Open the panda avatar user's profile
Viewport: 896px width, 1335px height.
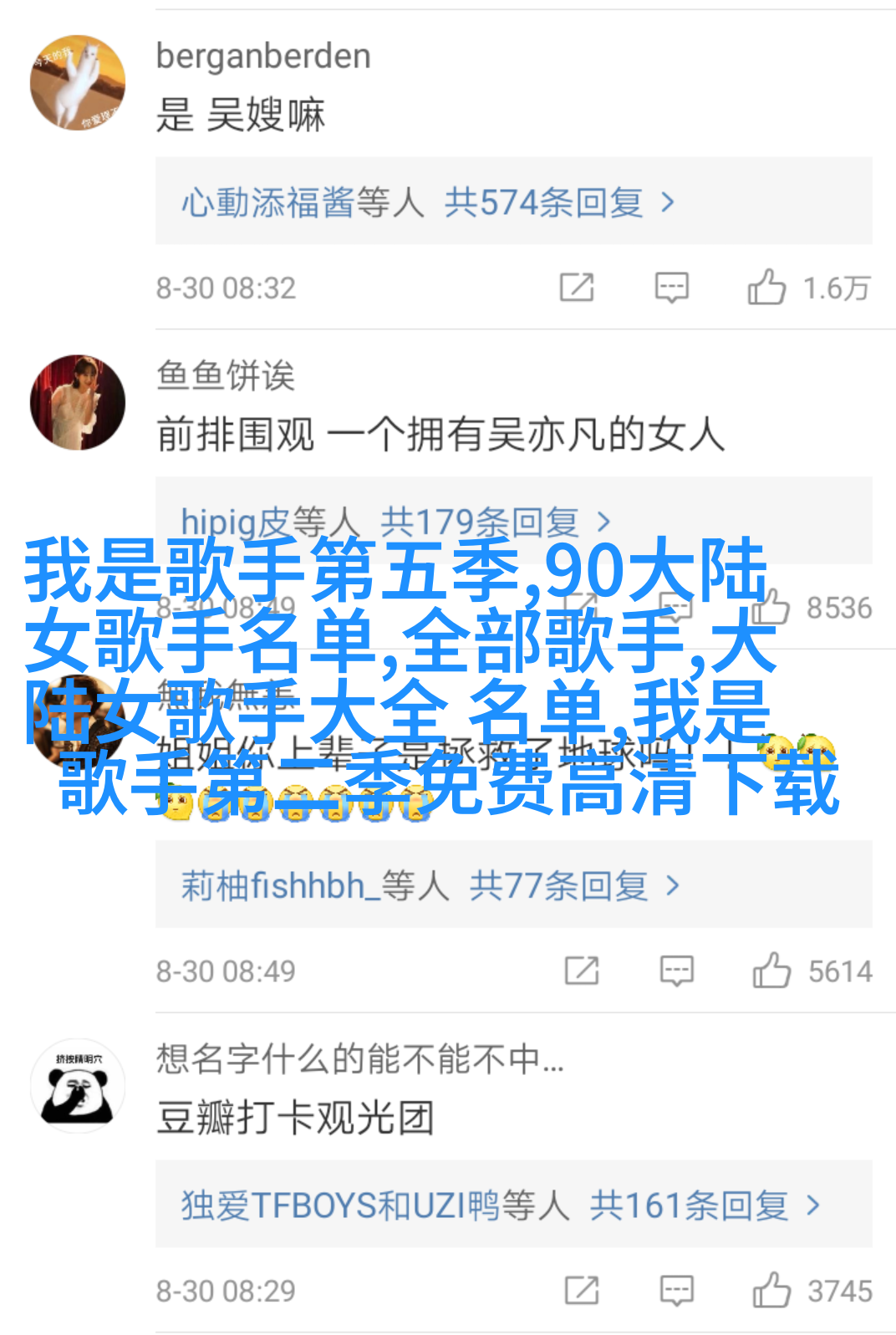[78, 1086]
